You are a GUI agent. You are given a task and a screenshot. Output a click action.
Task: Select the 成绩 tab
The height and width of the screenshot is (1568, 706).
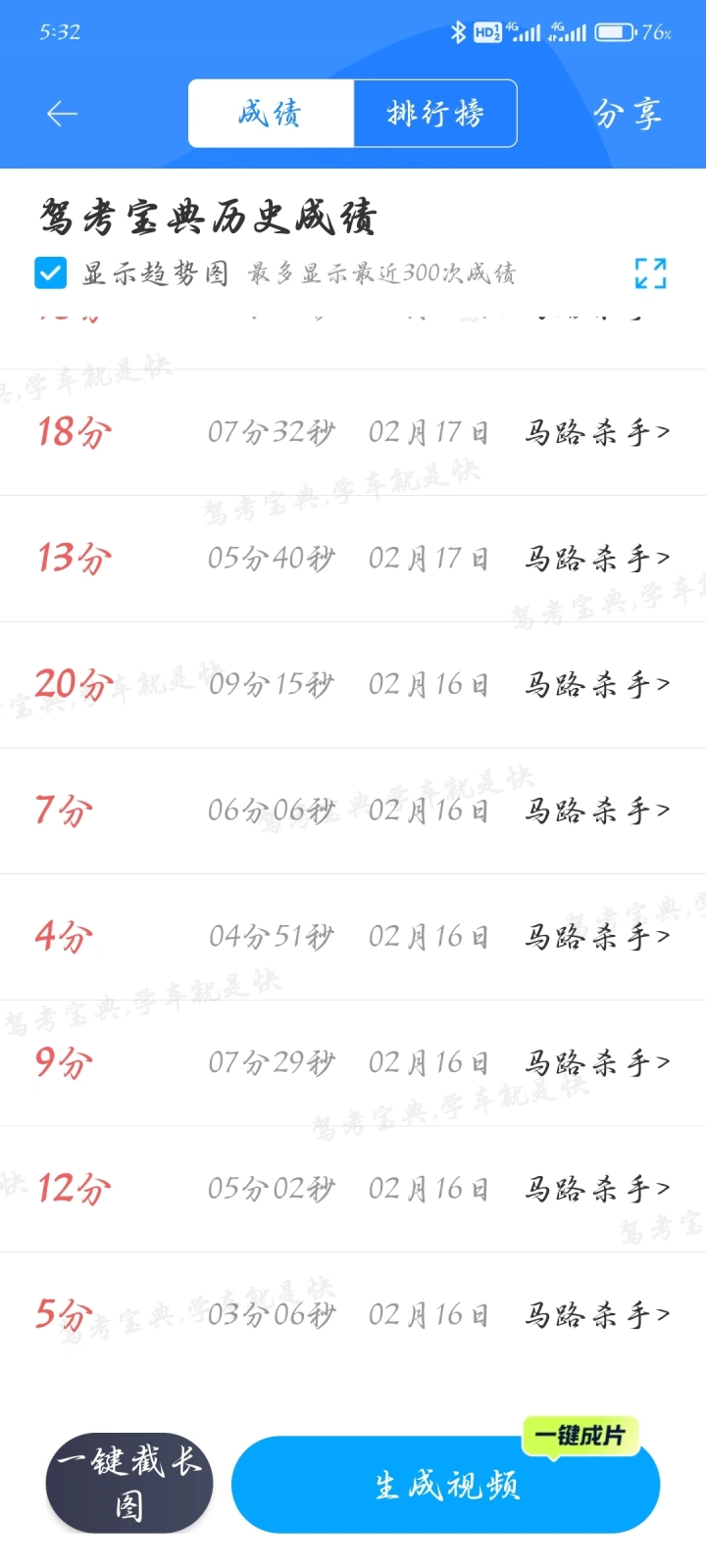pos(271,114)
